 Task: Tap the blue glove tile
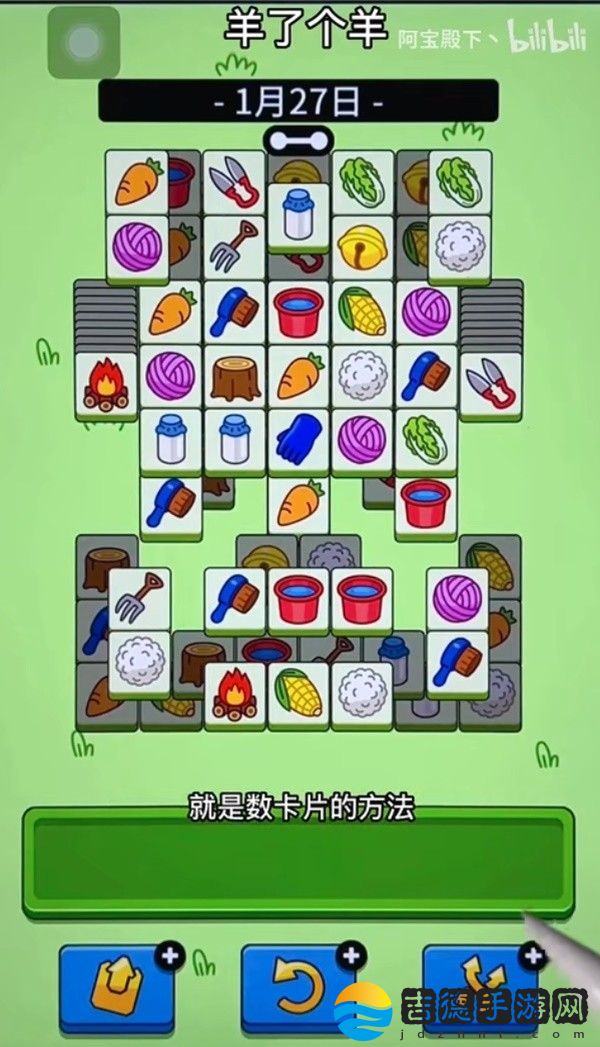[298, 437]
